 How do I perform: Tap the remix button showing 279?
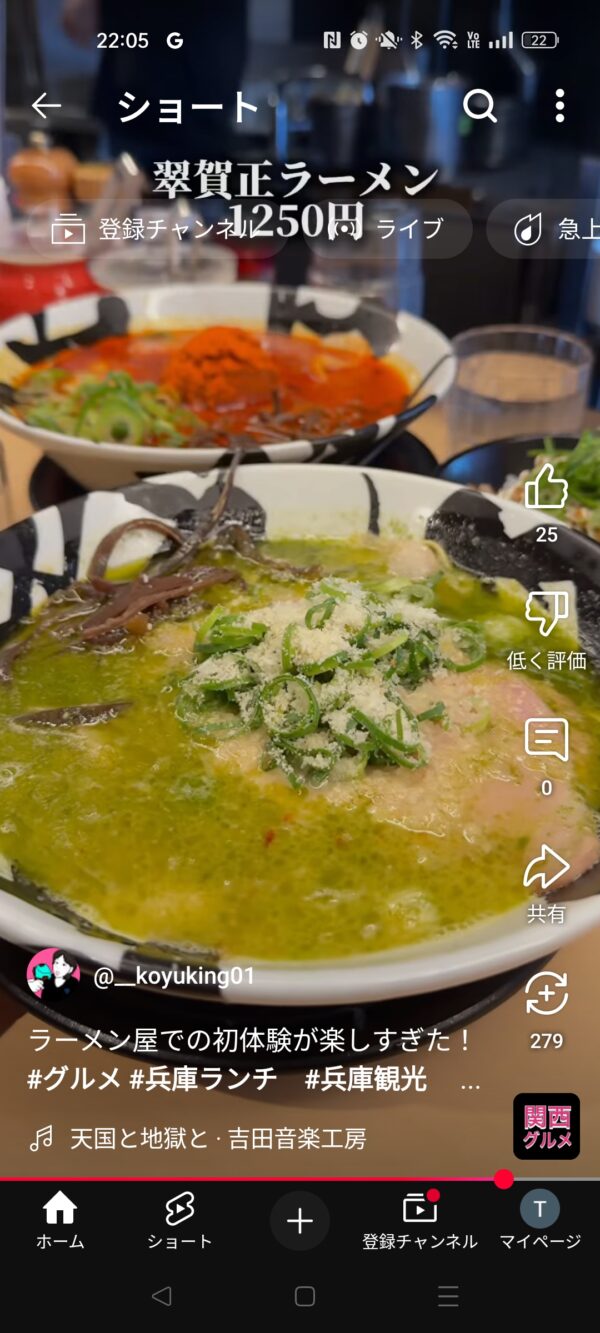coord(546,995)
